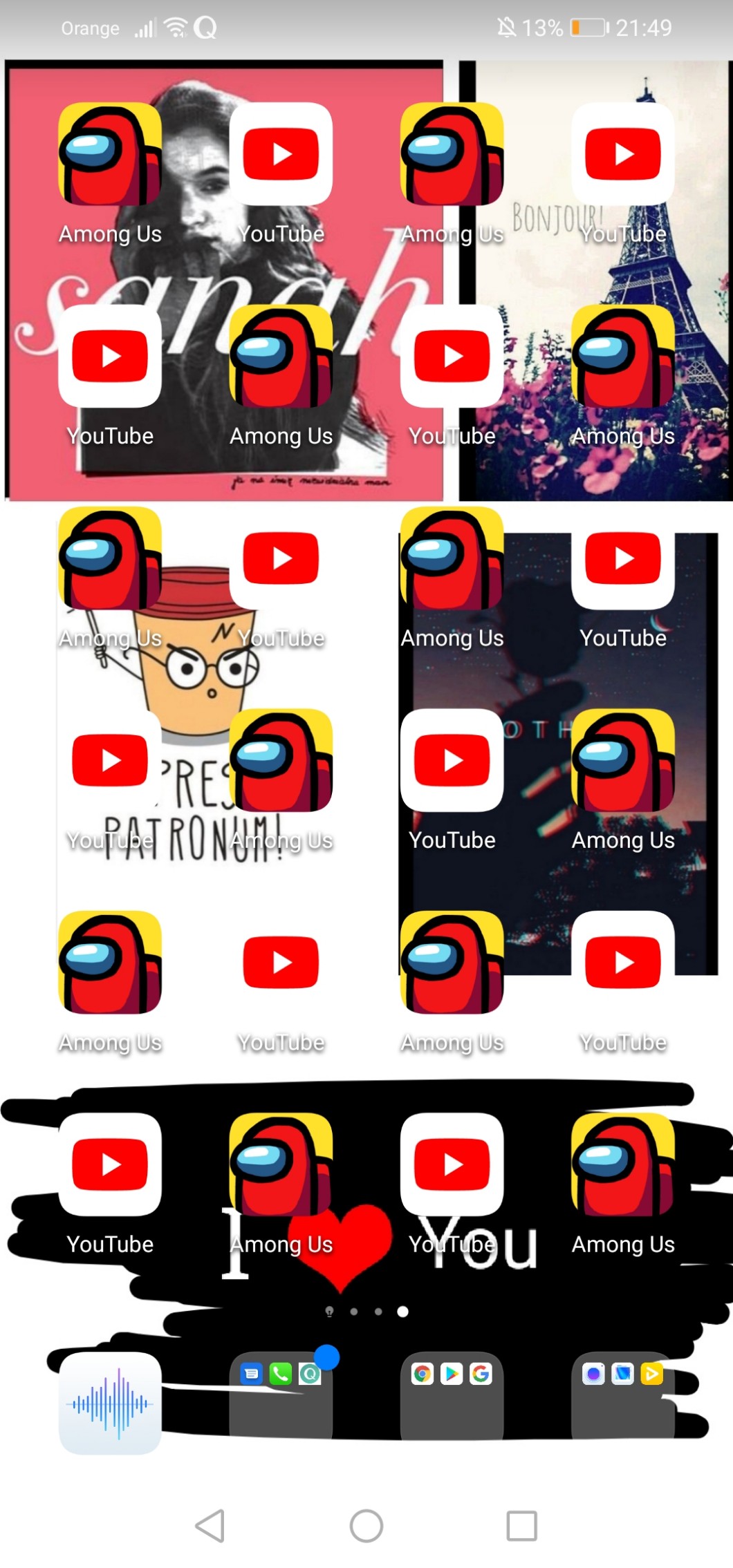Launch YouTube covering the 'You' wallpaper text
The width and height of the screenshot is (733, 1568).
coord(452,1164)
